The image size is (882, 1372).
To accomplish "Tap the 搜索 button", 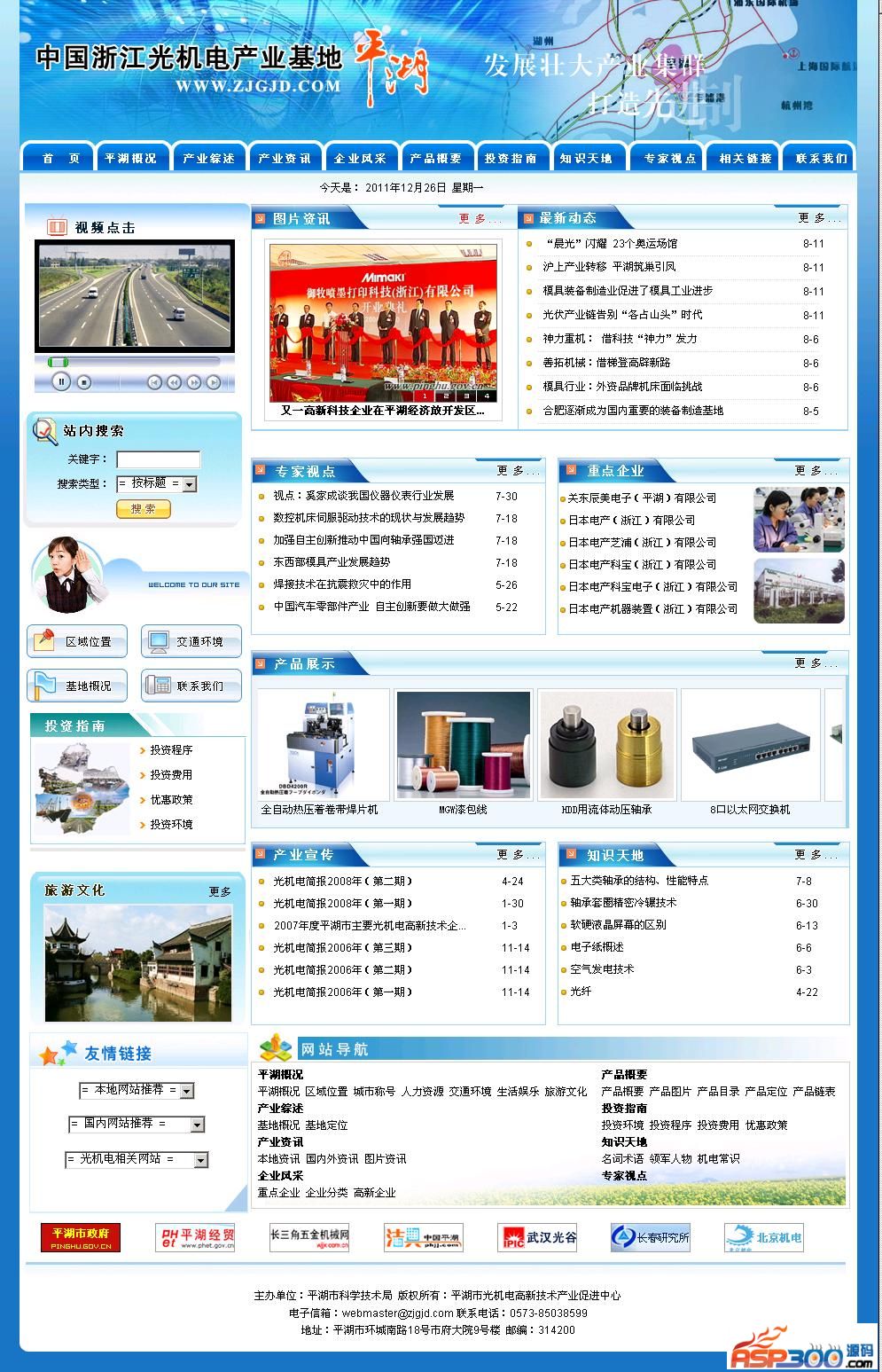I will 143,509.
